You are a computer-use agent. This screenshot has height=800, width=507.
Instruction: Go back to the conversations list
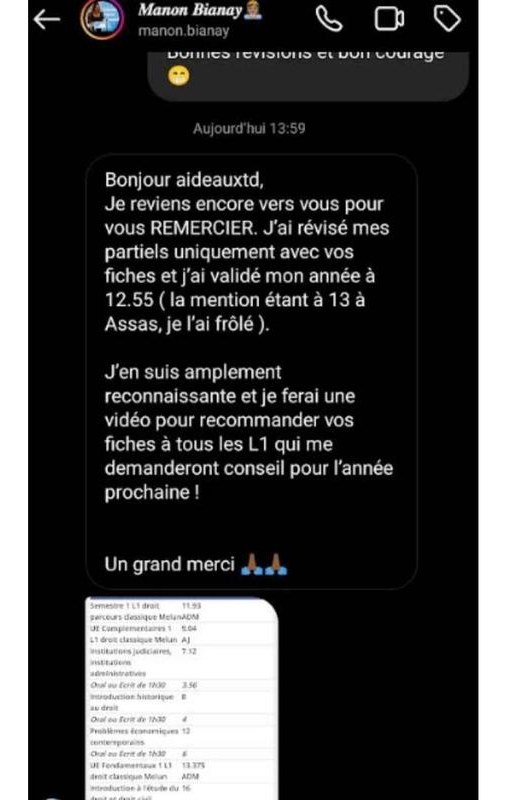pos(46,20)
